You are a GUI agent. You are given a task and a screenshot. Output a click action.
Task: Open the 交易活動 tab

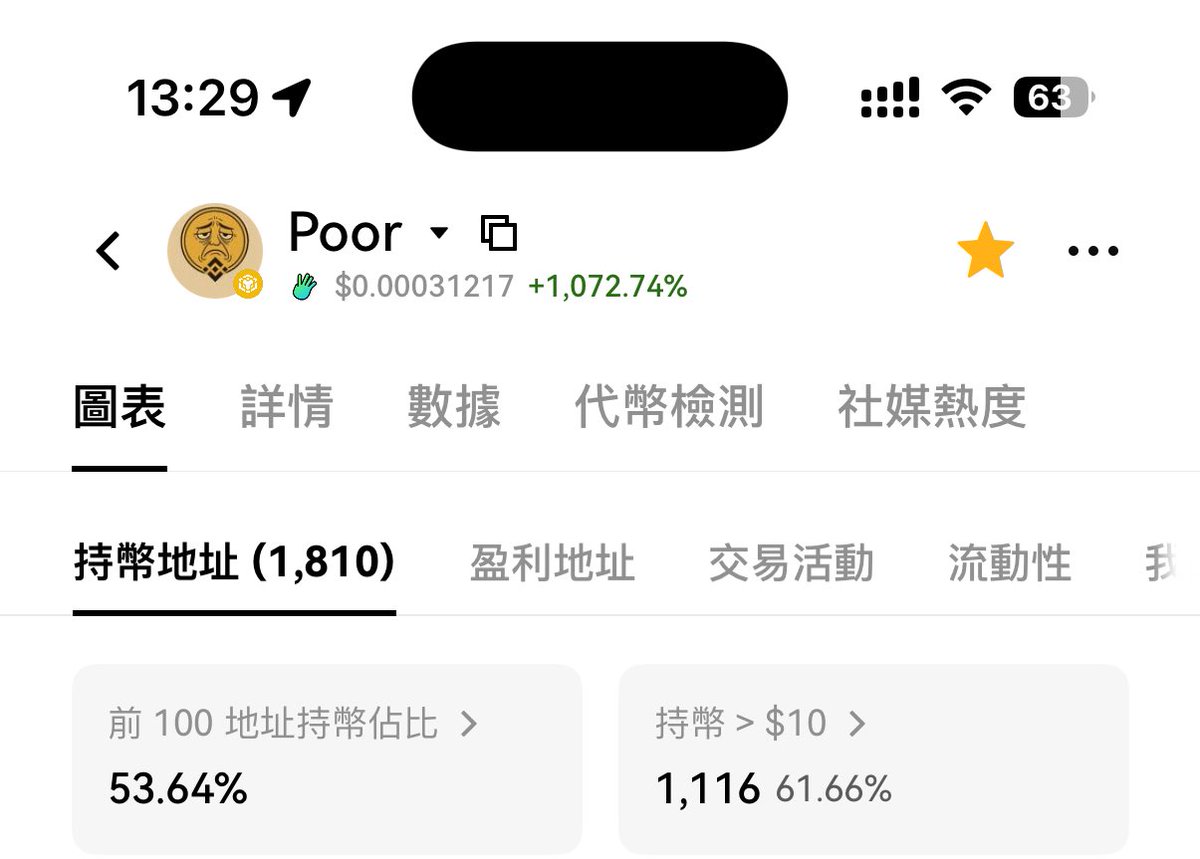[x=790, y=563]
